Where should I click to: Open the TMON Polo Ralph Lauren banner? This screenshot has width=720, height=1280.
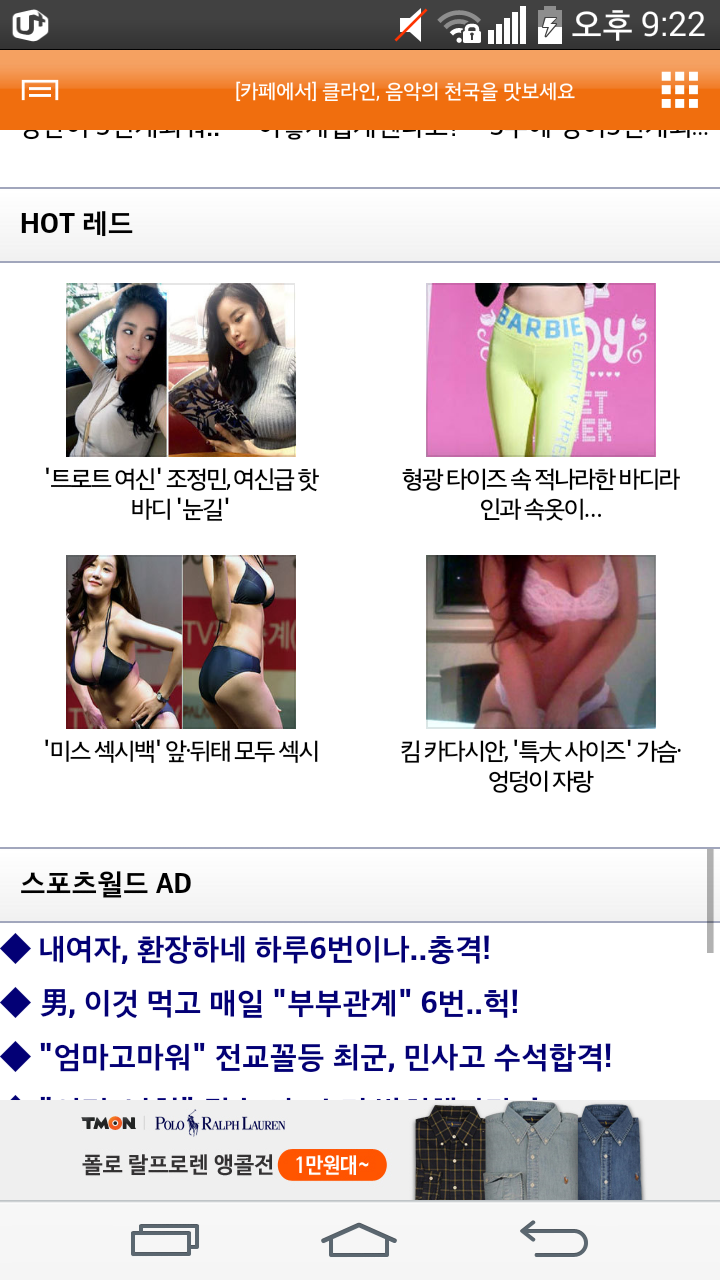click(360, 1150)
